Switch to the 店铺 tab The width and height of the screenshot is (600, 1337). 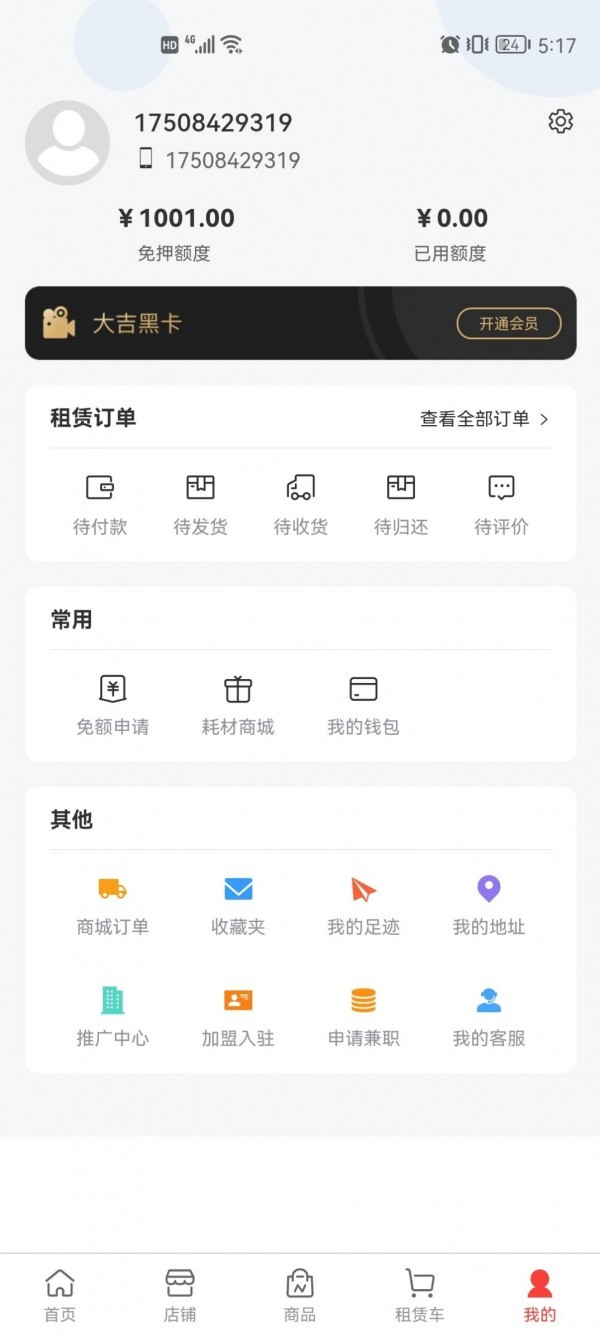coord(180,1295)
